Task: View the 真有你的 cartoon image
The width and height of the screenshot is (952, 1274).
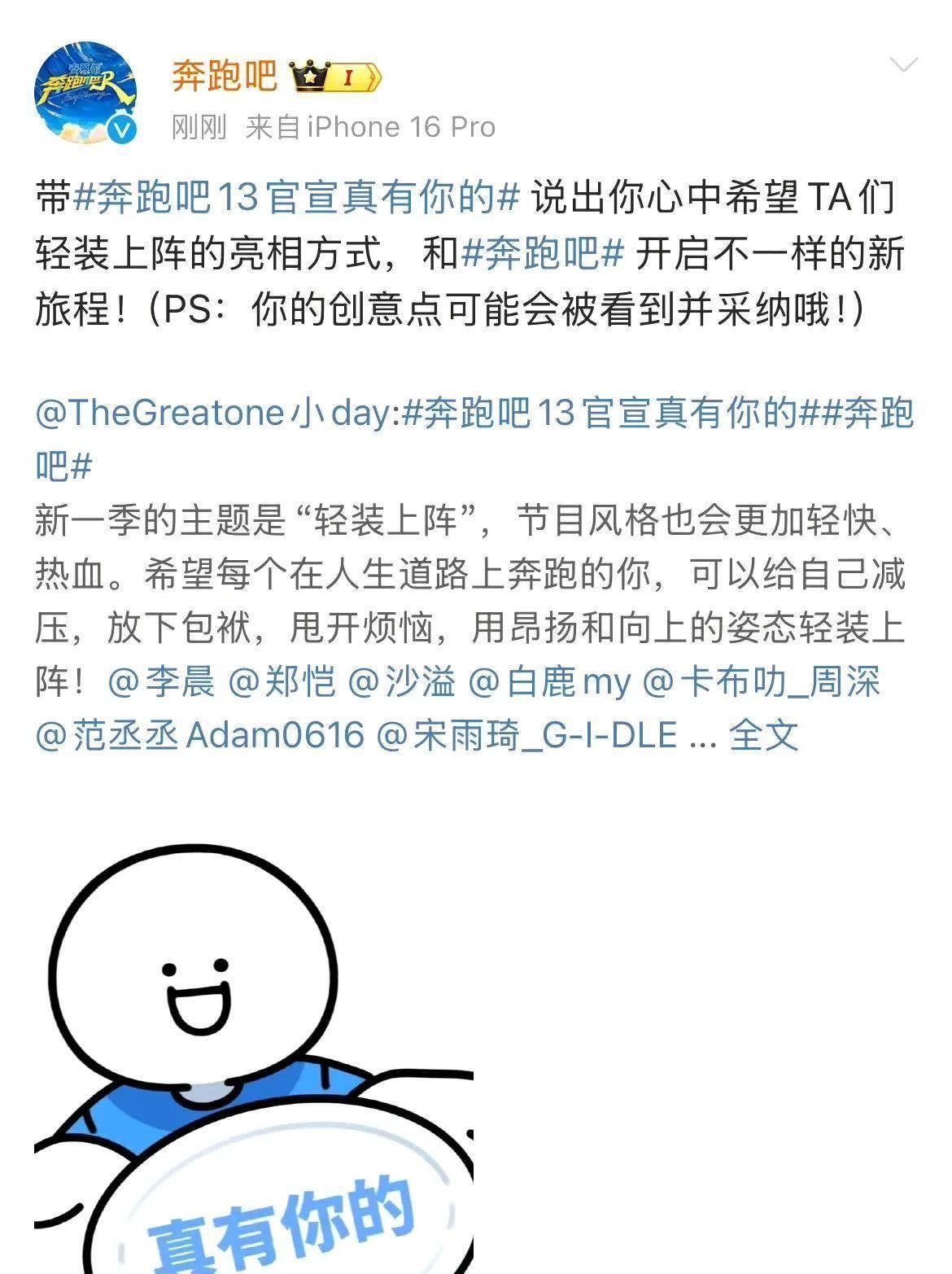Action: [254, 1058]
